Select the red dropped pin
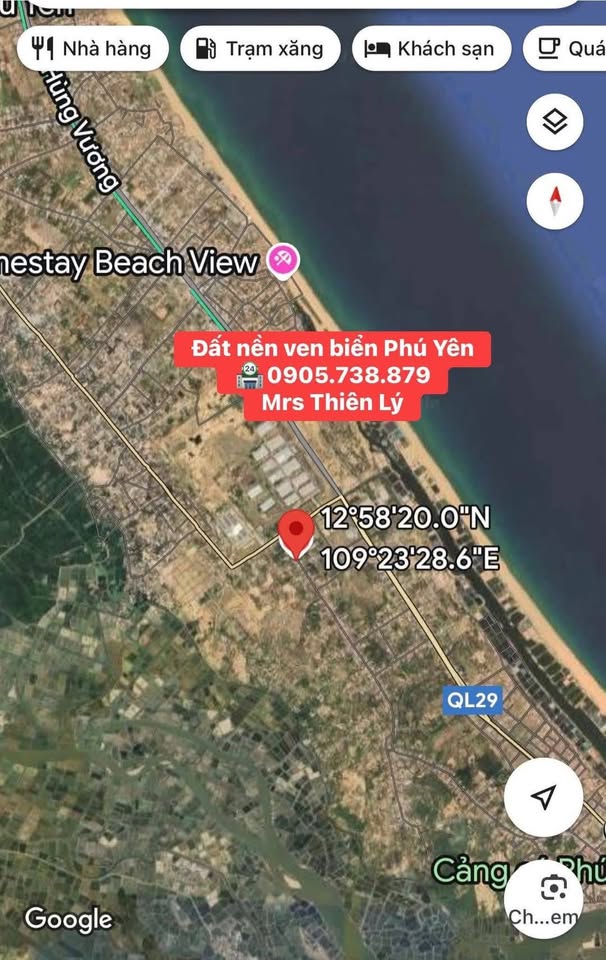 pyautogui.click(x=295, y=532)
